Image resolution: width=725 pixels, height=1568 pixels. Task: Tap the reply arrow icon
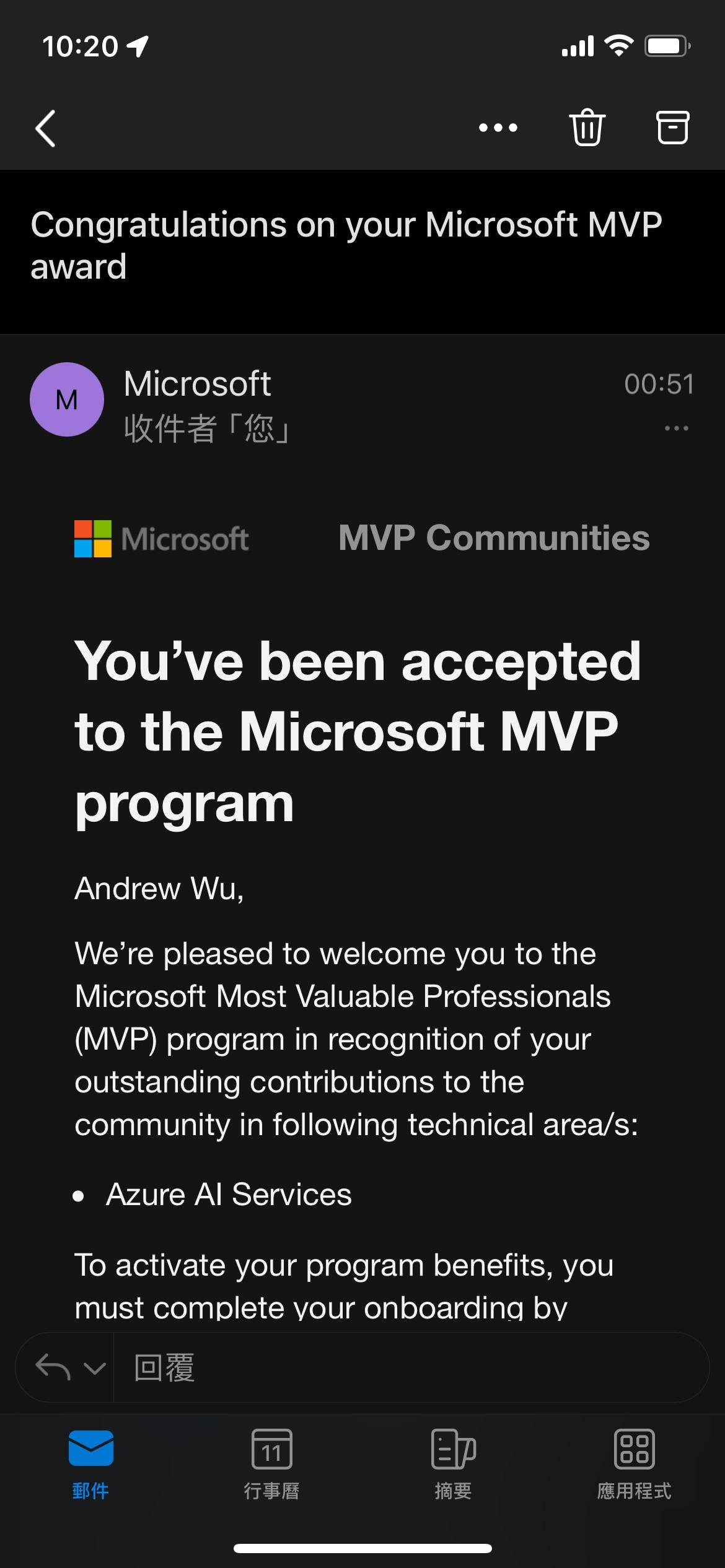(53, 1367)
